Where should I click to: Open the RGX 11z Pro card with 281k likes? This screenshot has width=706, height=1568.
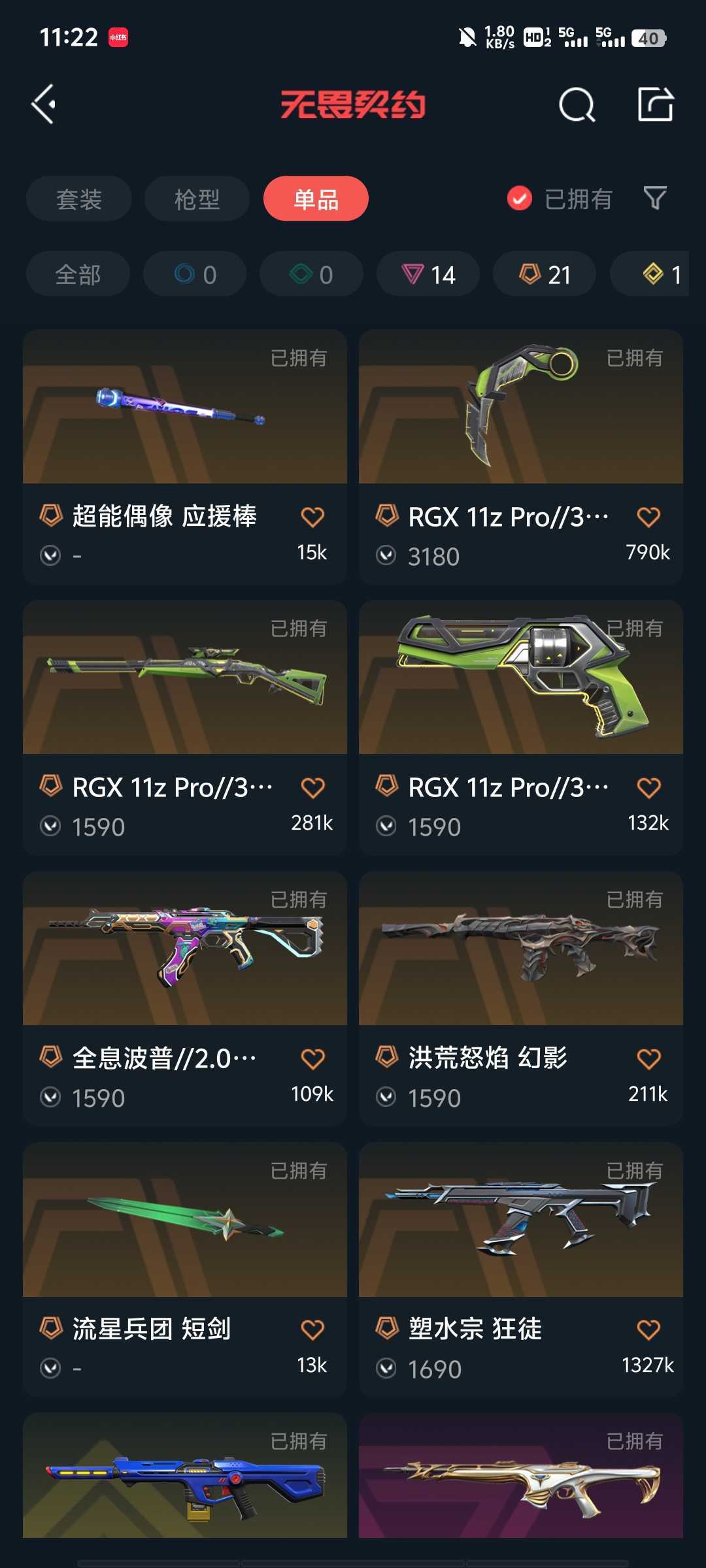coord(185,728)
